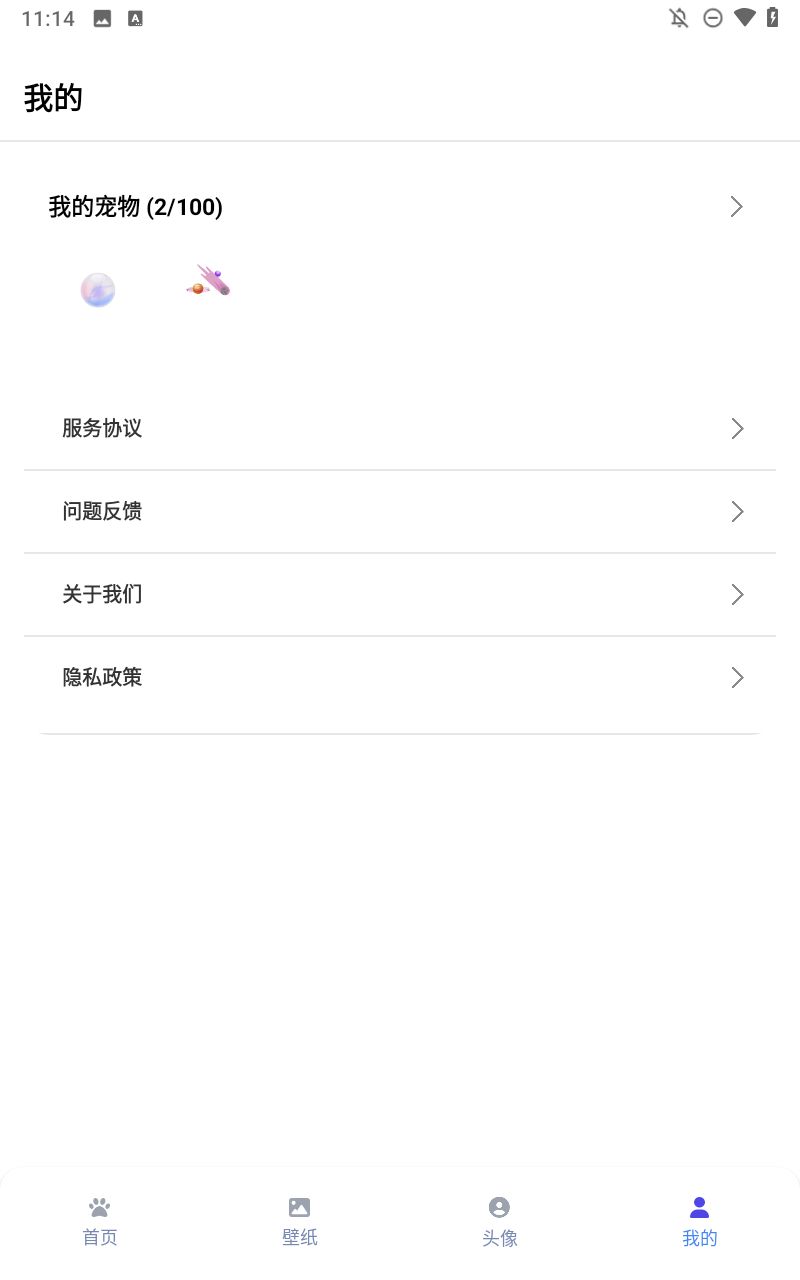This screenshot has width=800, height=1280.
Task: Open 问题反馈 feedback page
Action: [x=400, y=512]
